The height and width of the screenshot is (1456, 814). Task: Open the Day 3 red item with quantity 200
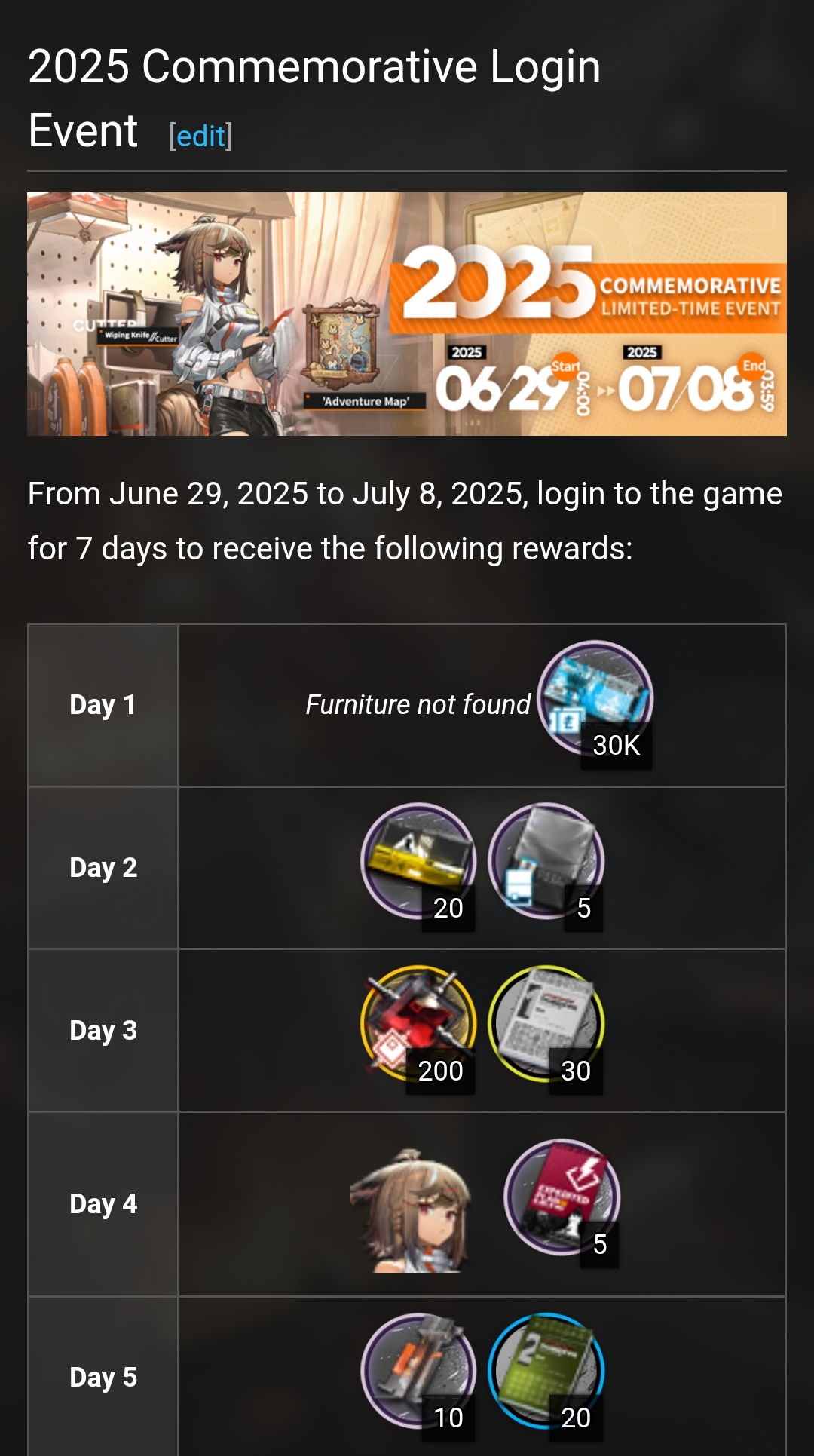[x=418, y=1024]
